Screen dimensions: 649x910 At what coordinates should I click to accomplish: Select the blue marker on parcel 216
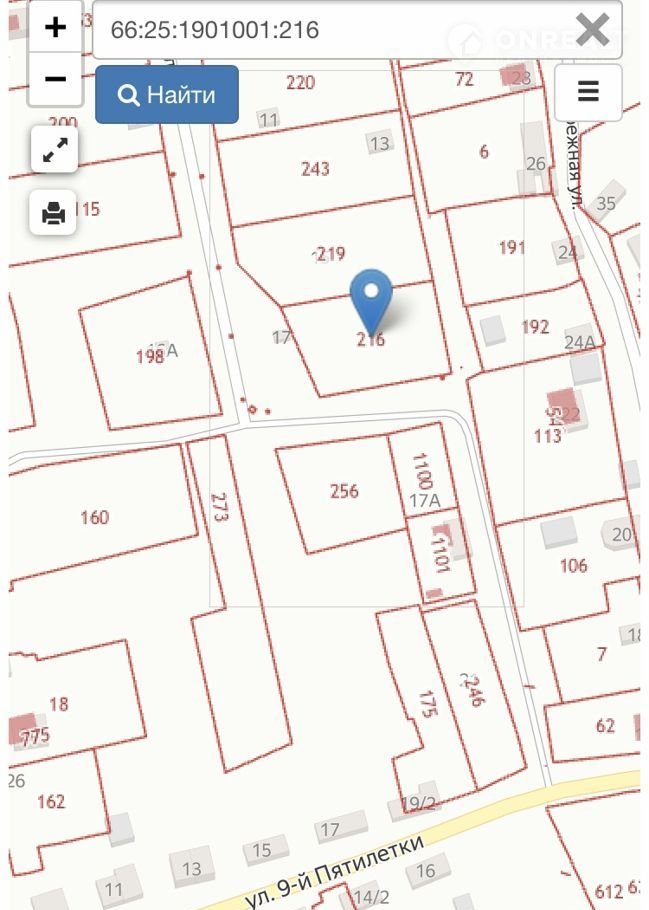click(371, 298)
